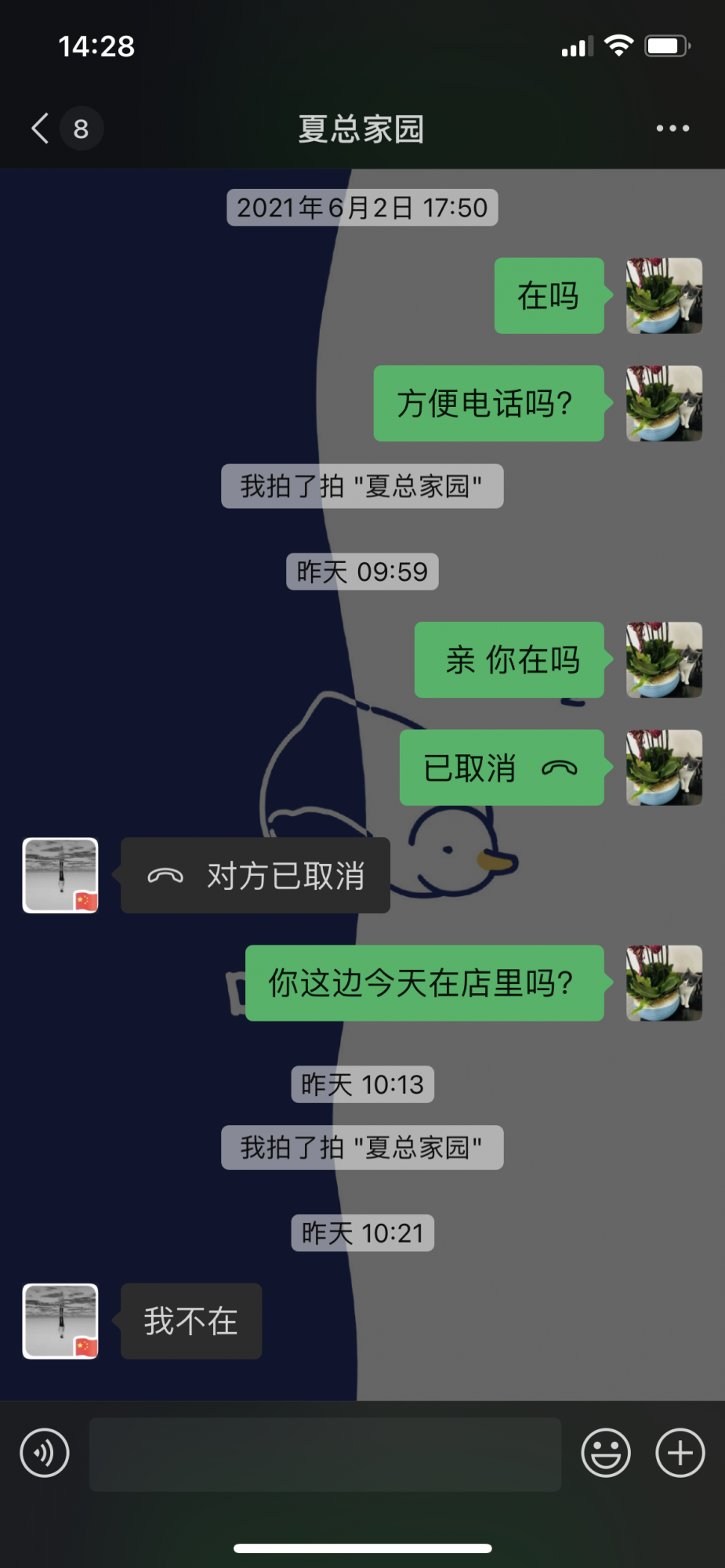Open the plus attachment menu

(x=680, y=1453)
